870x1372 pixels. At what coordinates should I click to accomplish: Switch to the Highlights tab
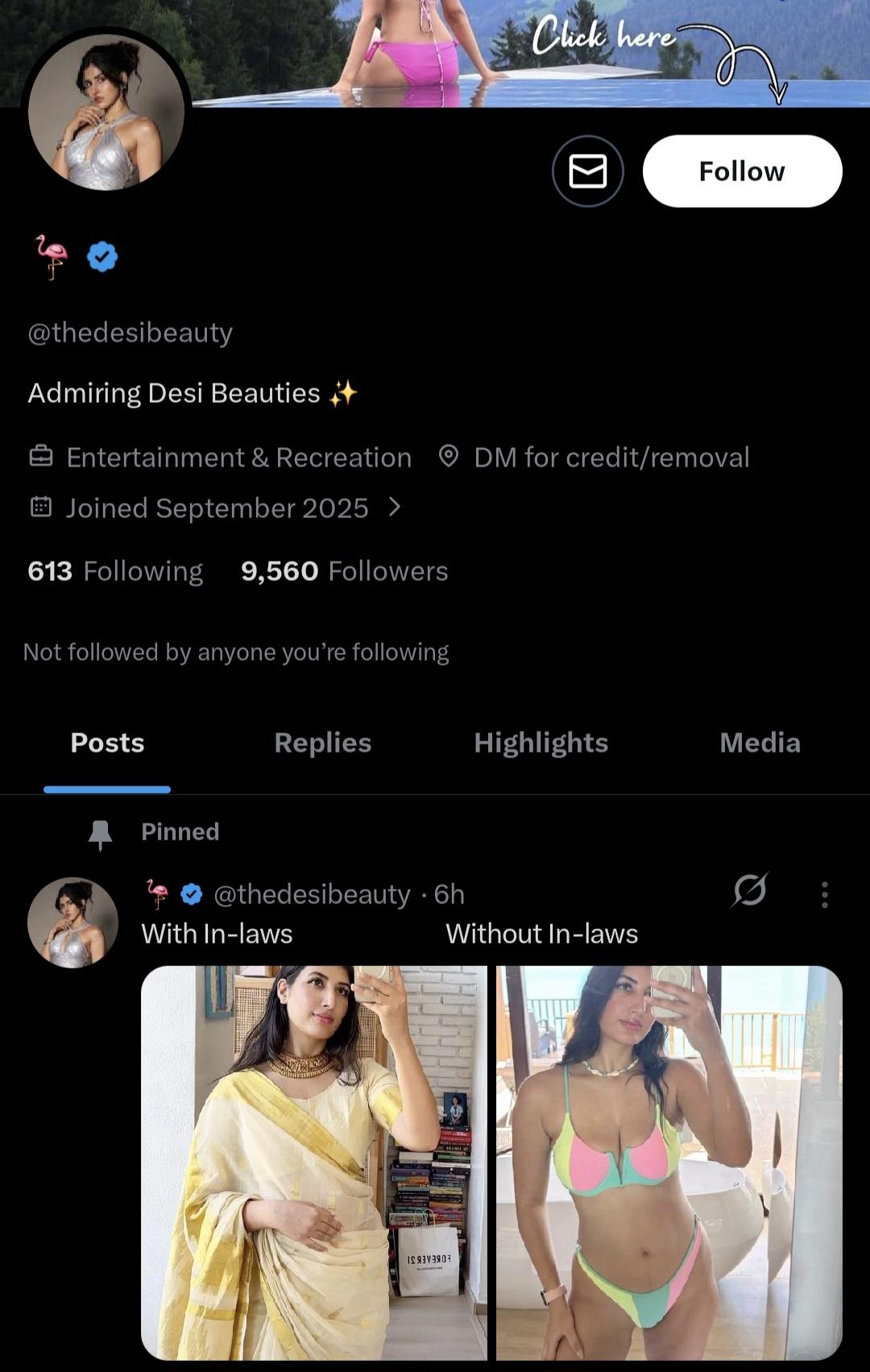541,743
